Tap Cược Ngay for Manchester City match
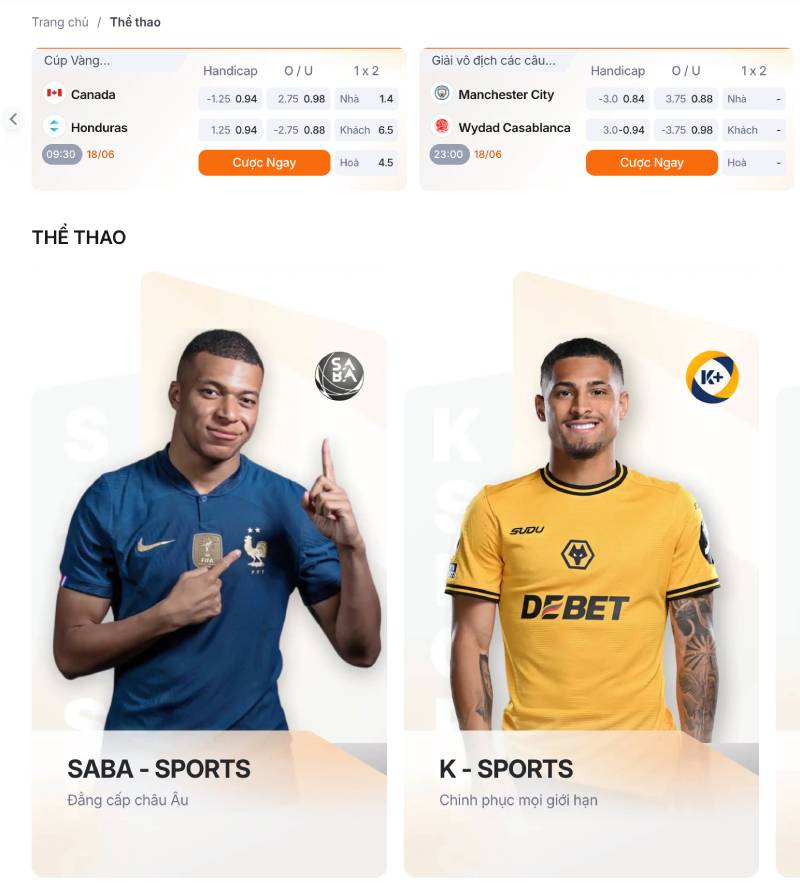Viewport: 800px width, 887px height. point(651,163)
